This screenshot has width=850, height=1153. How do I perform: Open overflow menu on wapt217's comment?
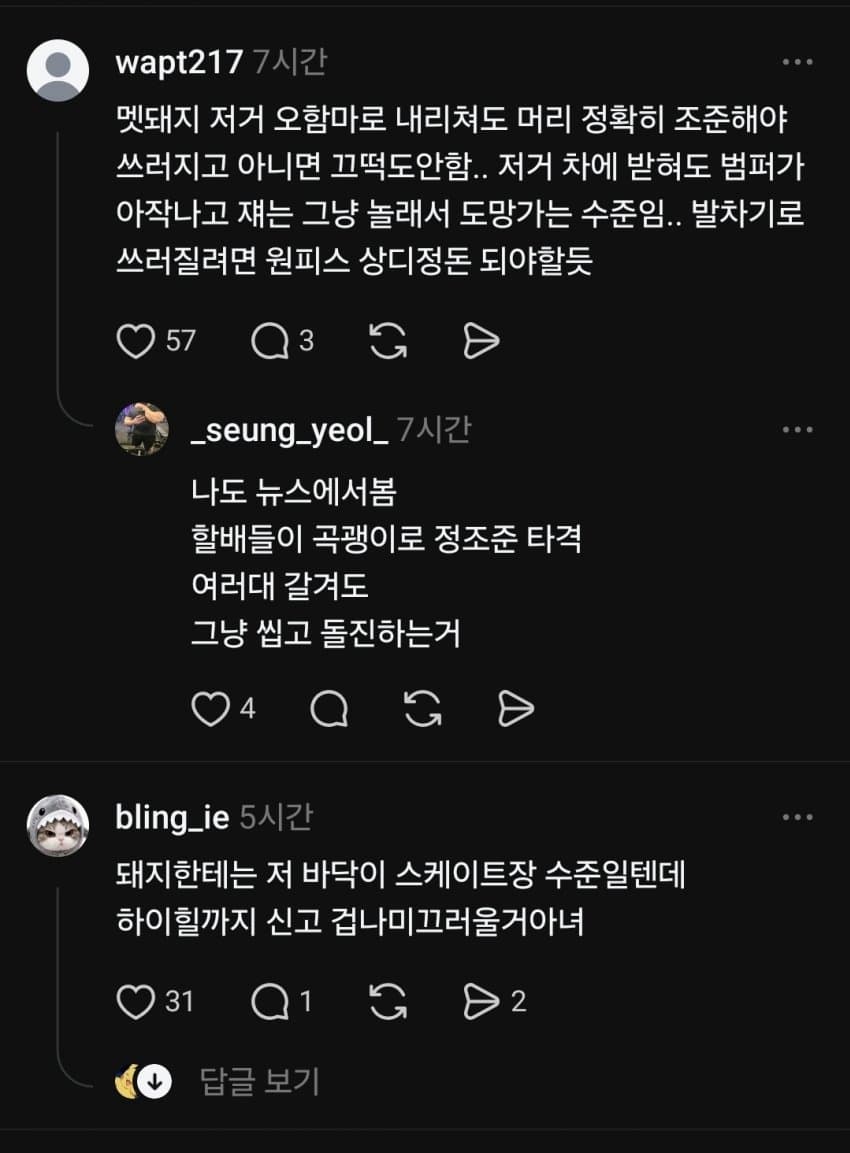tap(797, 62)
